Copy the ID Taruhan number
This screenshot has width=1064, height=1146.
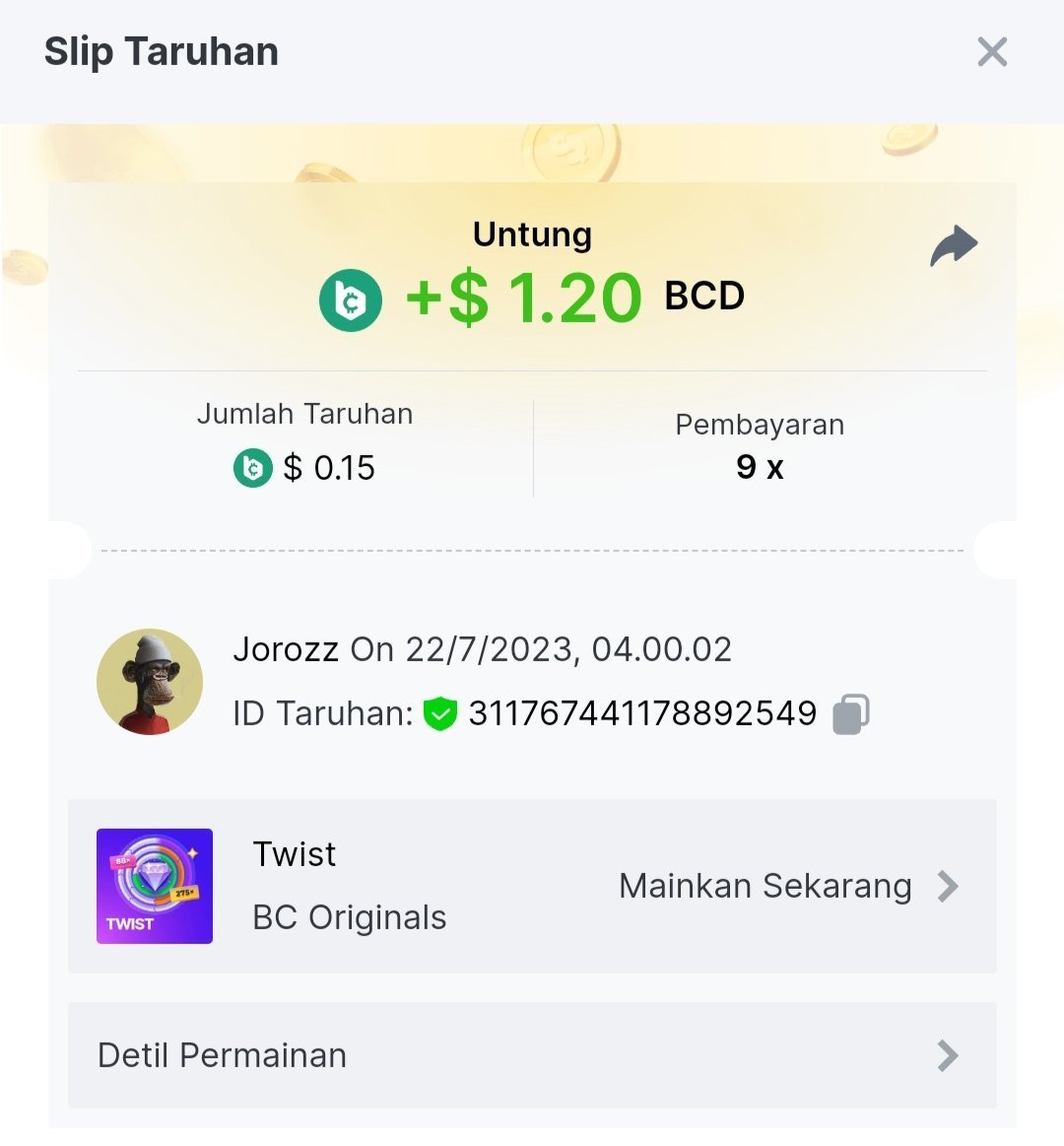click(x=851, y=713)
